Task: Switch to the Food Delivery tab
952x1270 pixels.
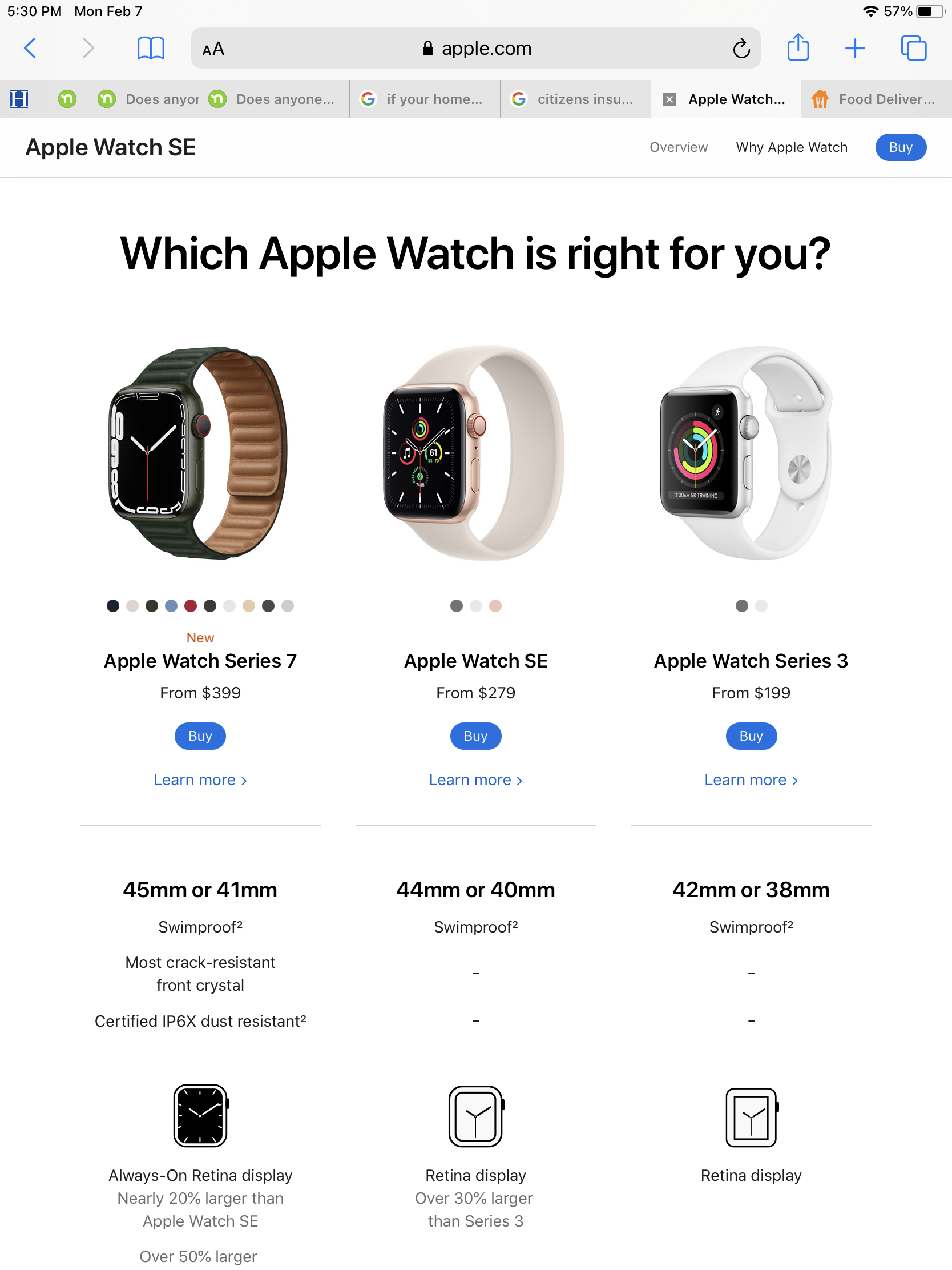Action: tap(876, 99)
